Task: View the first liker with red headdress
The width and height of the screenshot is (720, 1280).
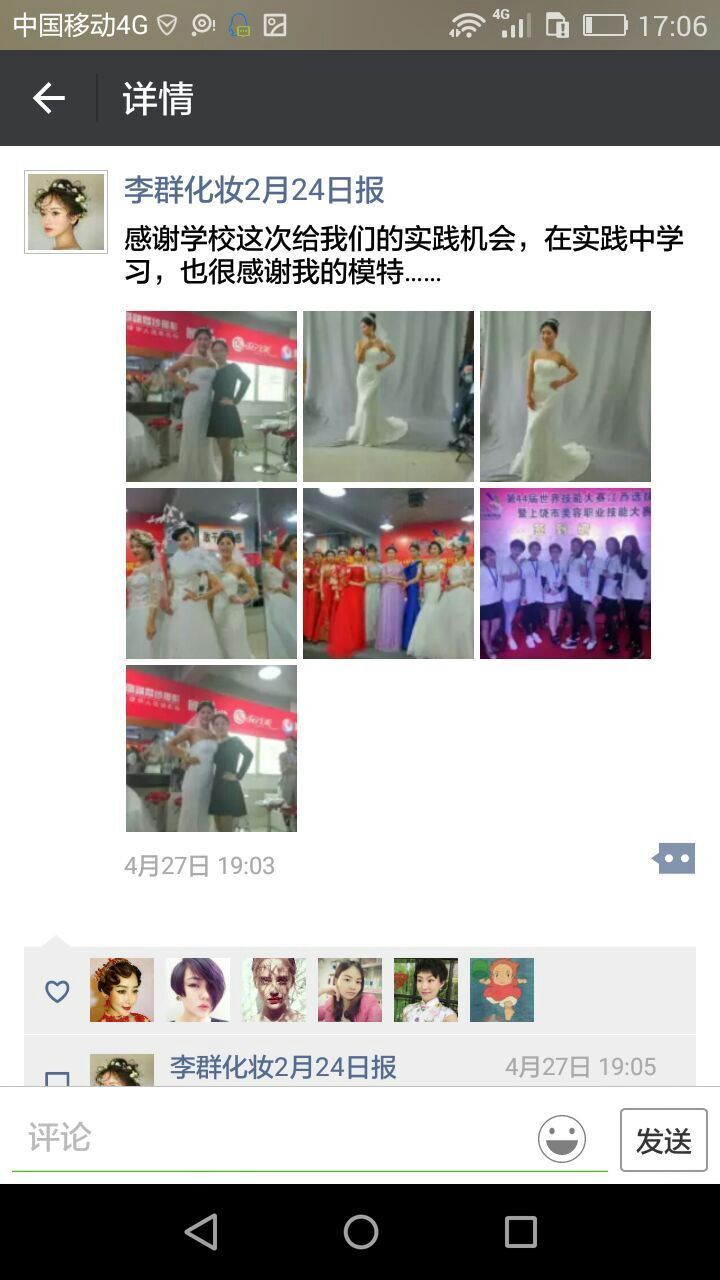Action: click(x=122, y=990)
